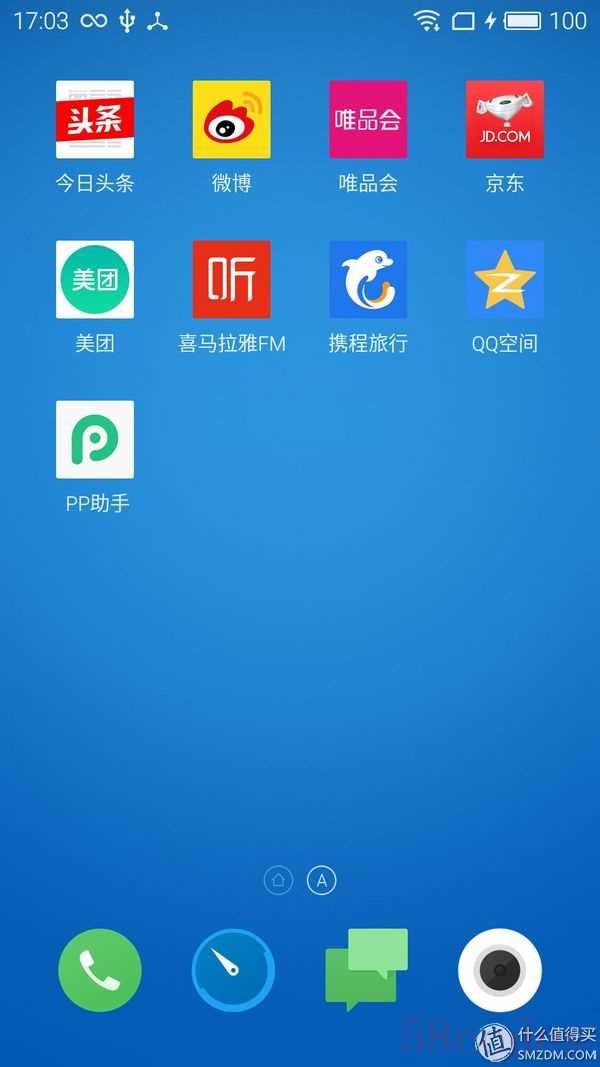Select the A page indicator
The image size is (600, 1067).
pos(322,881)
